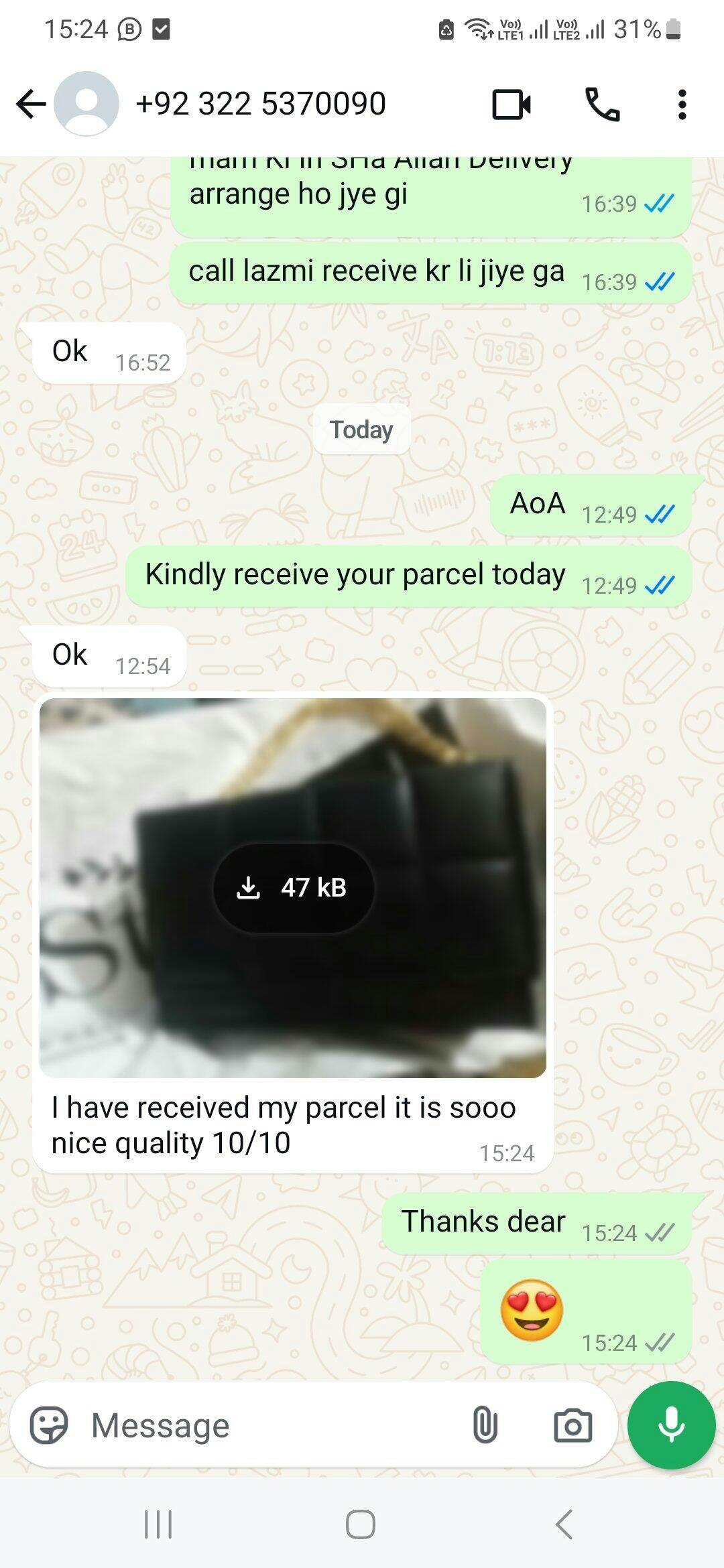Image resolution: width=724 pixels, height=1568 pixels.
Task: Tap the system home button
Action: pyautogui.click(x=361, y=1524)
